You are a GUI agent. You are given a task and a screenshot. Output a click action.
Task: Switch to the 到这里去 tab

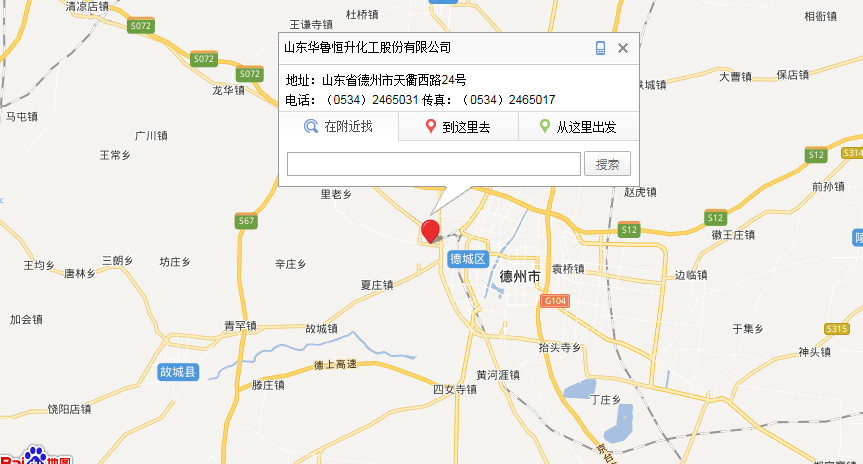[x=458, y=127]
